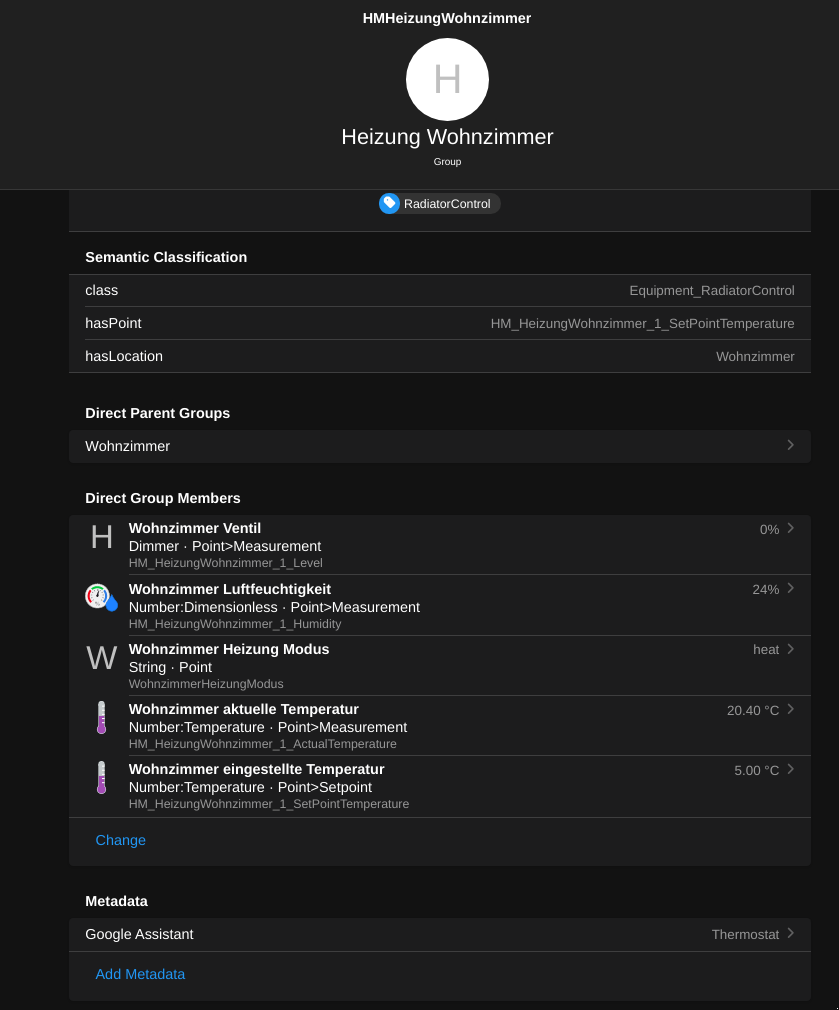Open the Wohnzimmer parent group
Screen dimensions: 839x1010
click(439, 446)
